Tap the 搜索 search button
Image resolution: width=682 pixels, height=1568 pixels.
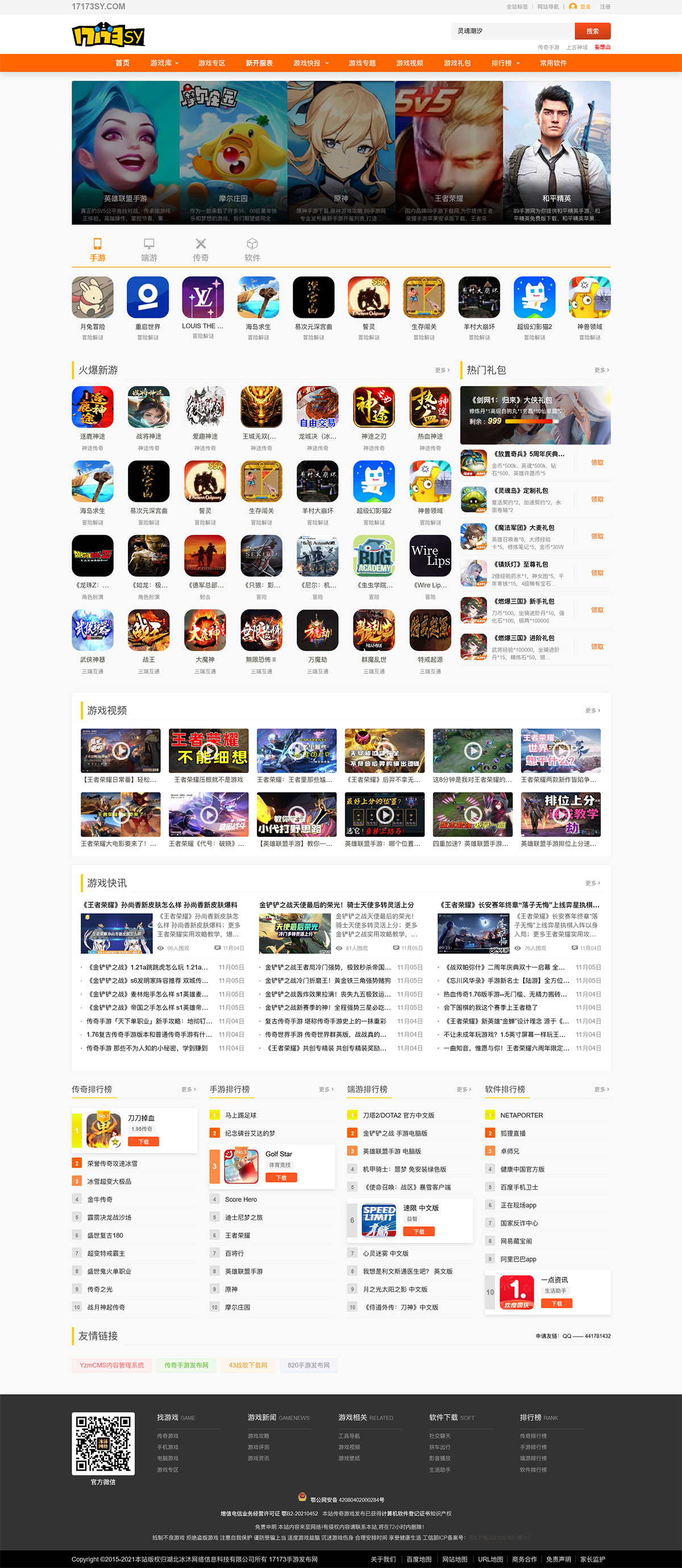click(x=592, y=31)
